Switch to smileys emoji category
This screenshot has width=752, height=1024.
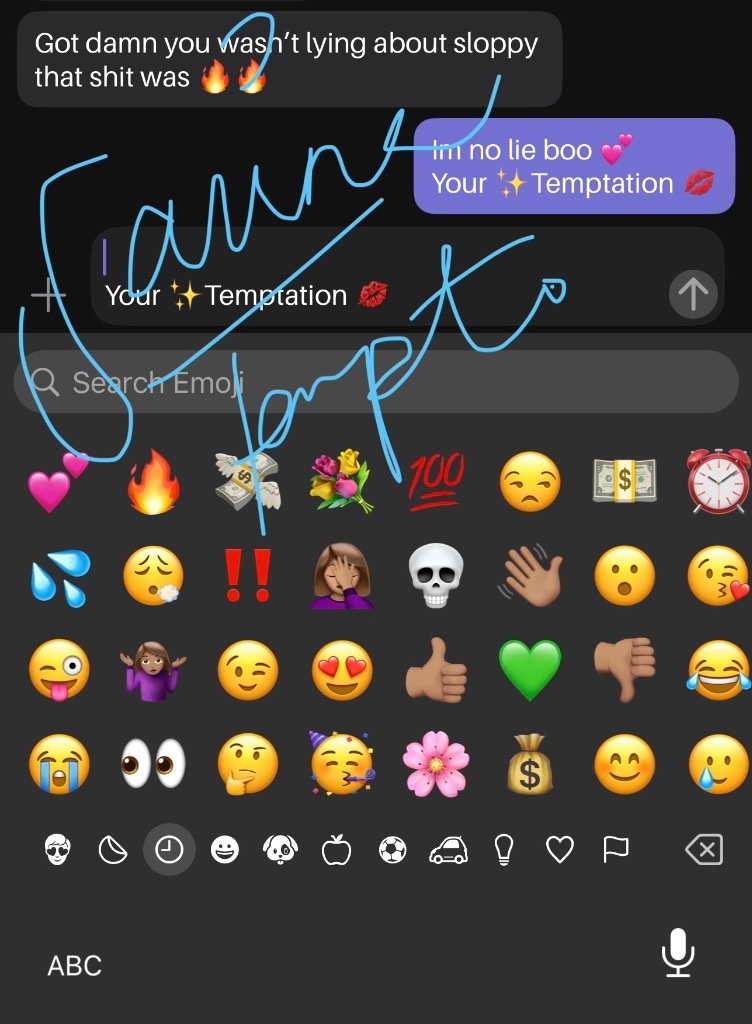pos(225,851)
